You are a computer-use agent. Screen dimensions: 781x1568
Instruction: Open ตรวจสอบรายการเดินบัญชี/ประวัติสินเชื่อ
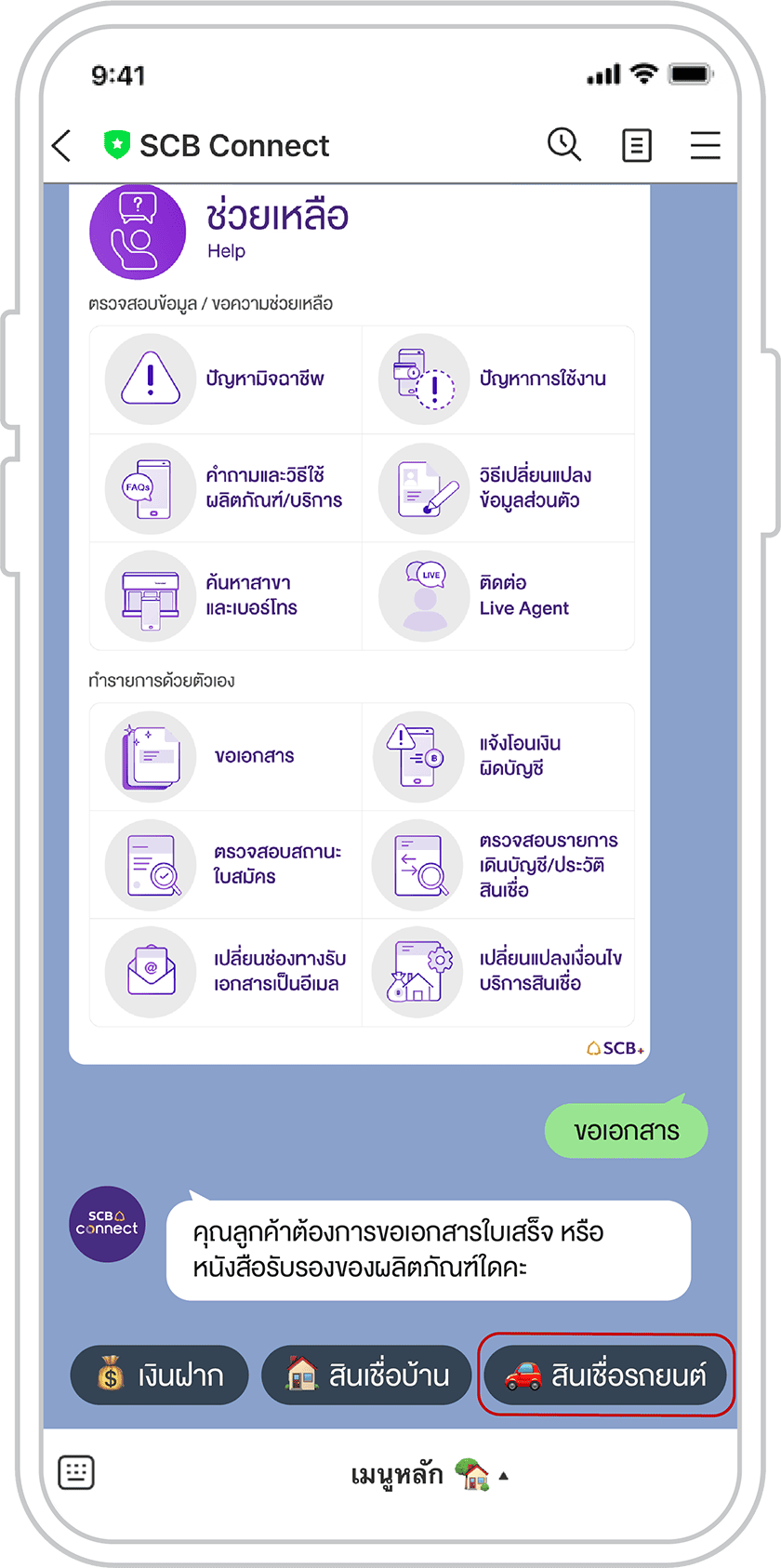(499, 865)
